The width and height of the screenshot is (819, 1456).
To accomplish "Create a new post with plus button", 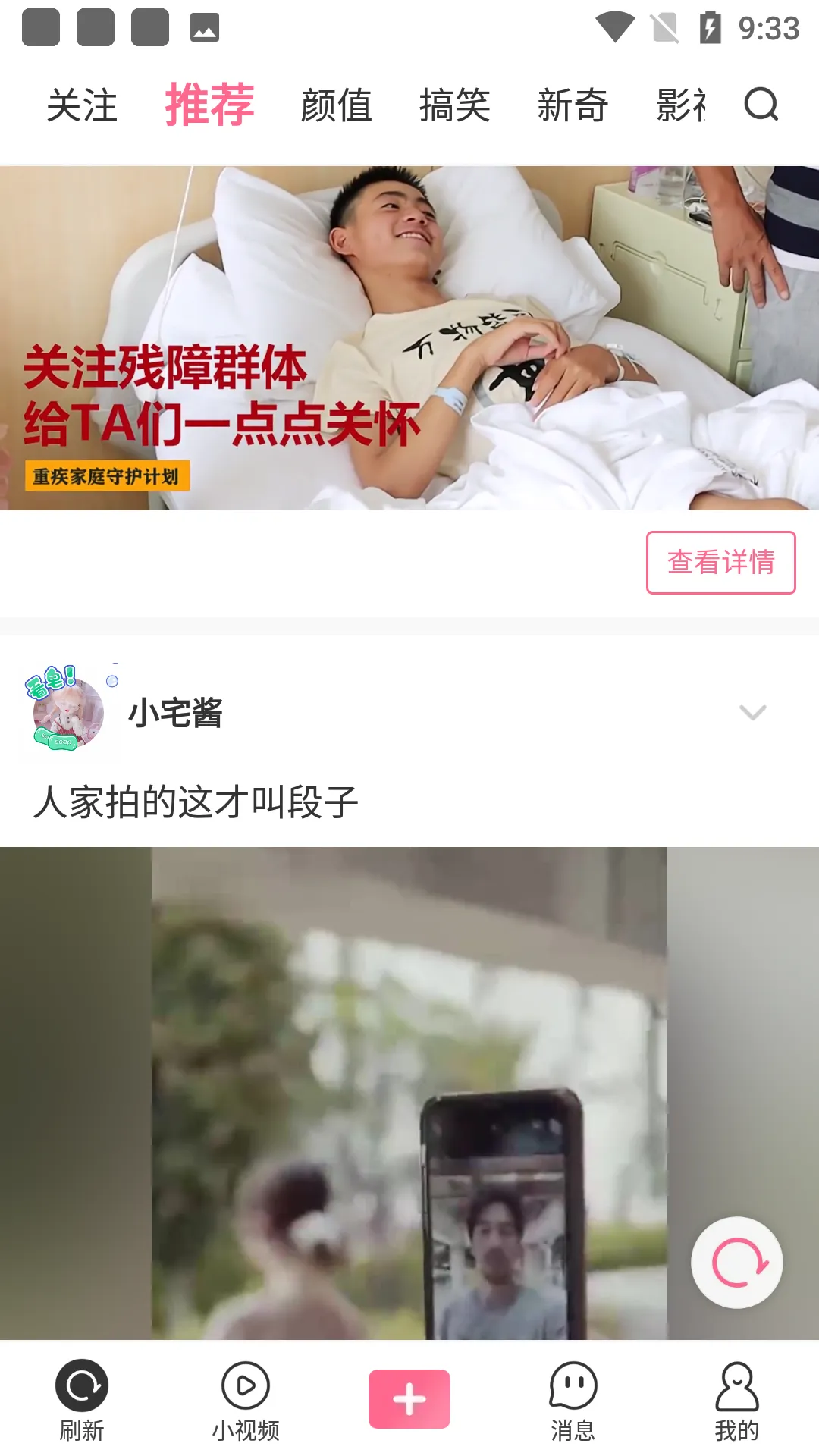I will (409, 1398).
